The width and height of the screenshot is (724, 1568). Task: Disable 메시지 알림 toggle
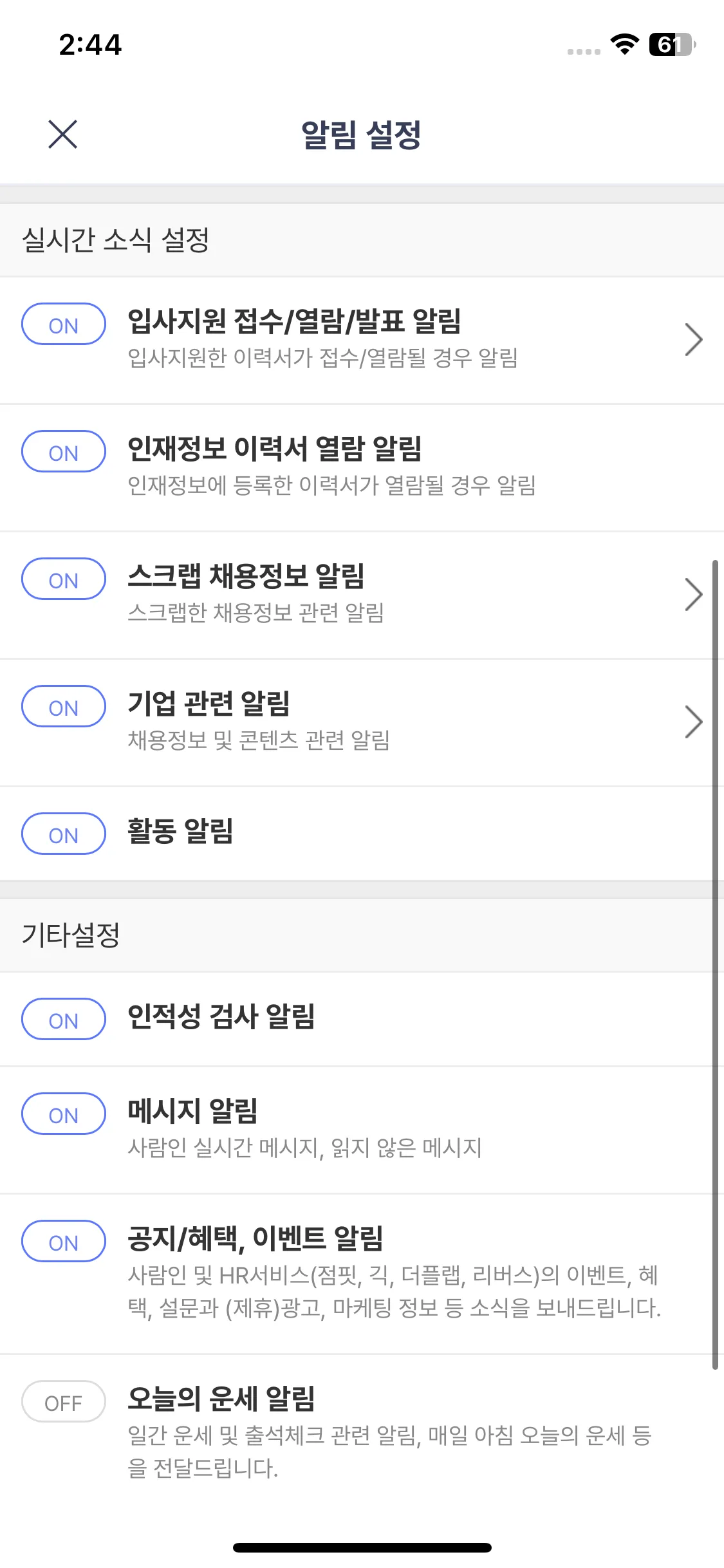[x=64, y=1114]
